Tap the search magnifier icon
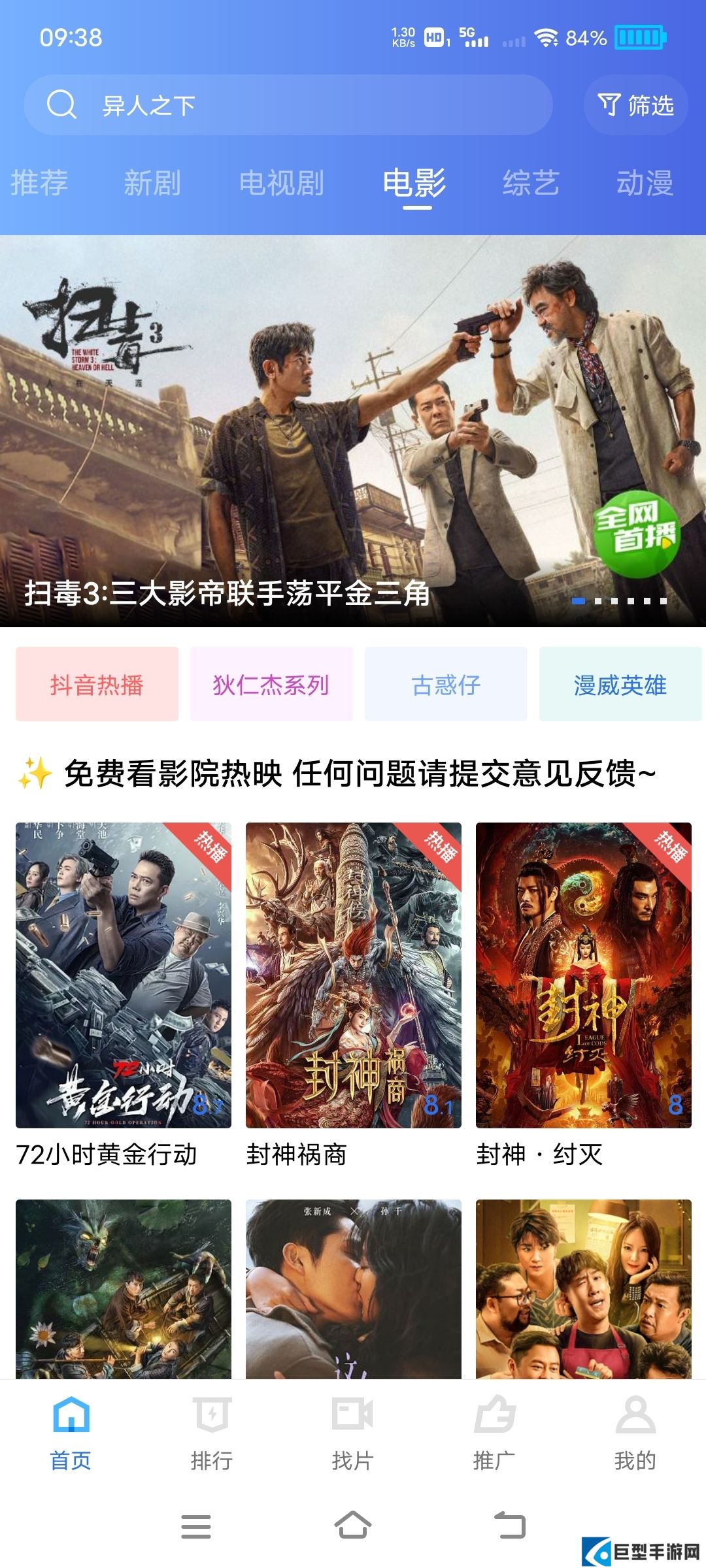The image size is (706, 1568). 63,105
